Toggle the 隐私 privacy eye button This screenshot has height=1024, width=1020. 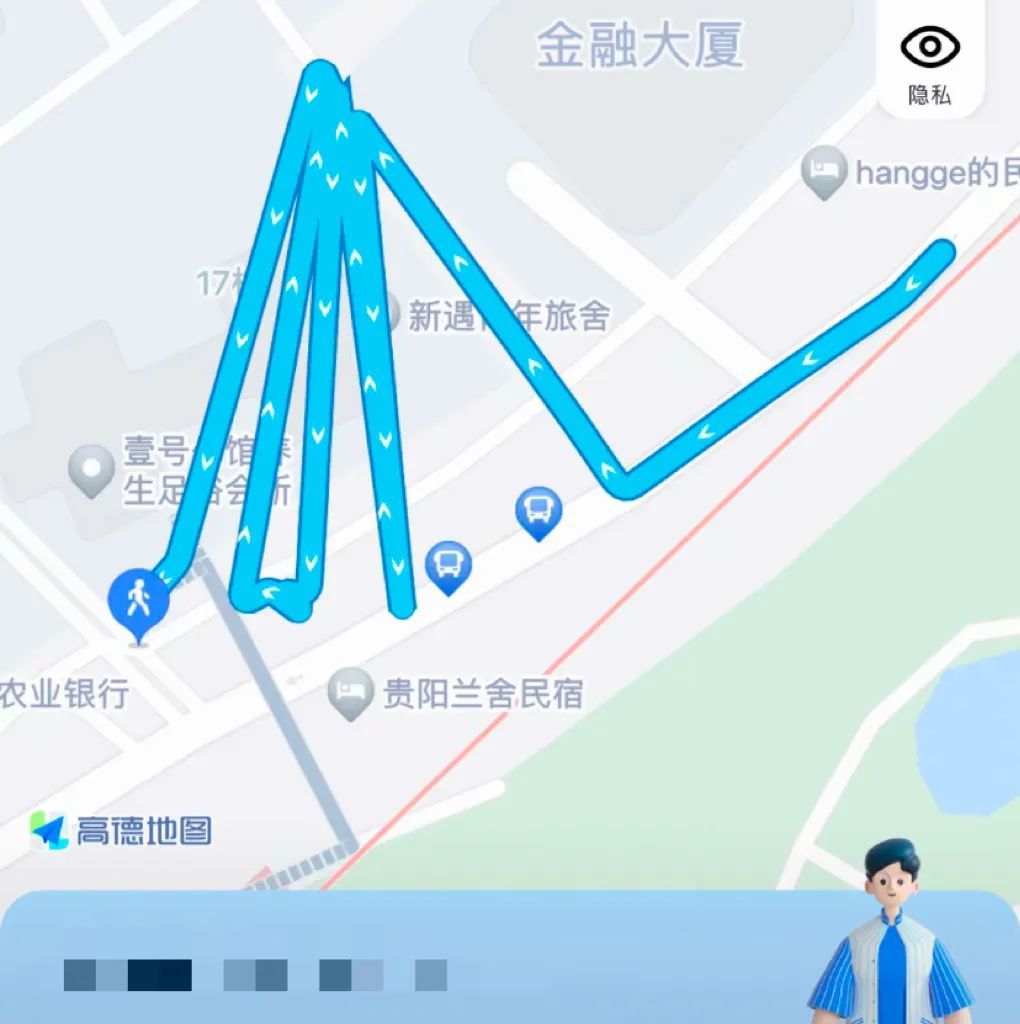click(929, 60)
